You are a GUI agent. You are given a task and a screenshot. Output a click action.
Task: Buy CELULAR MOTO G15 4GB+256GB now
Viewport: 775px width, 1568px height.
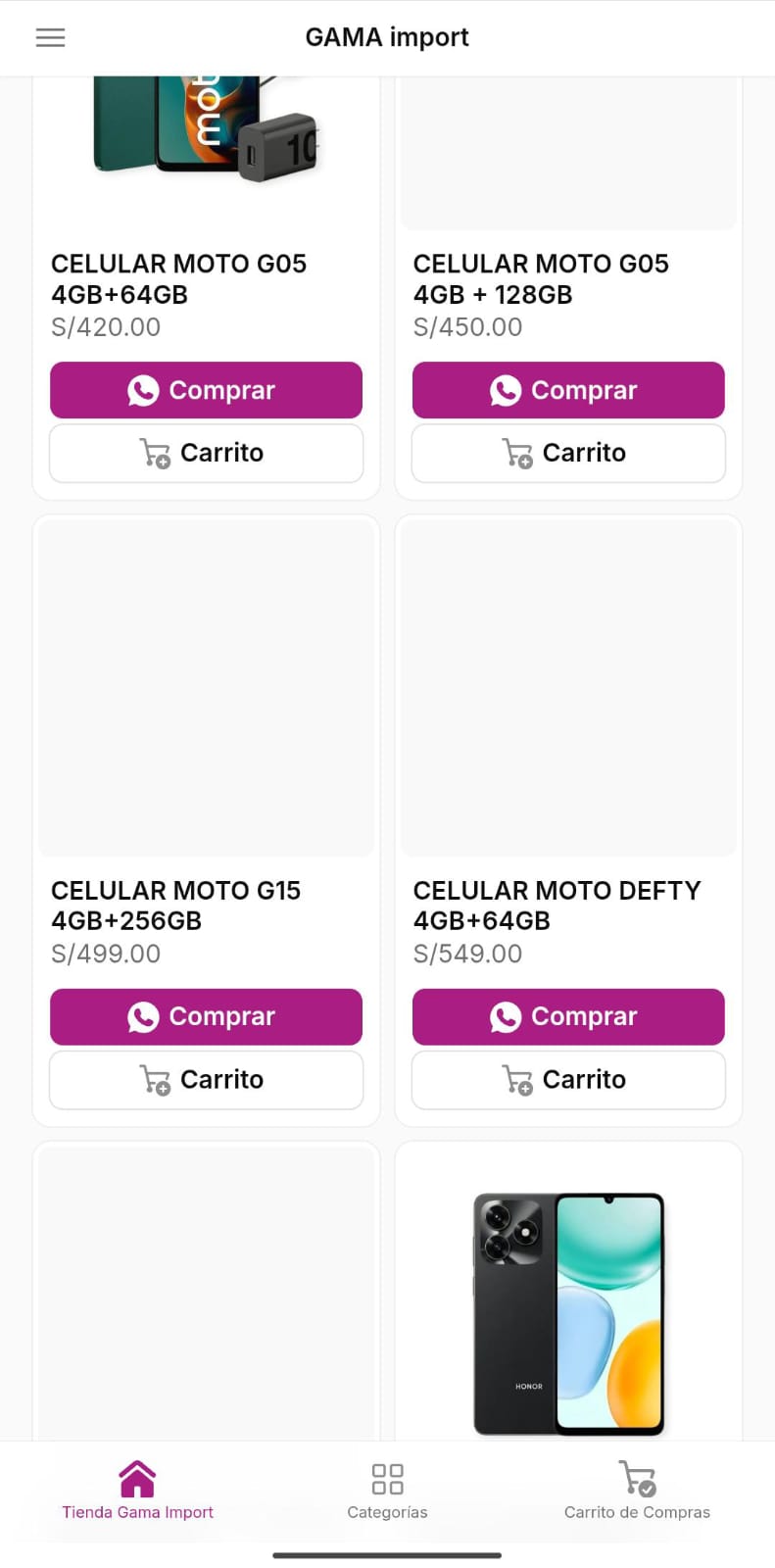[206, 1016]
